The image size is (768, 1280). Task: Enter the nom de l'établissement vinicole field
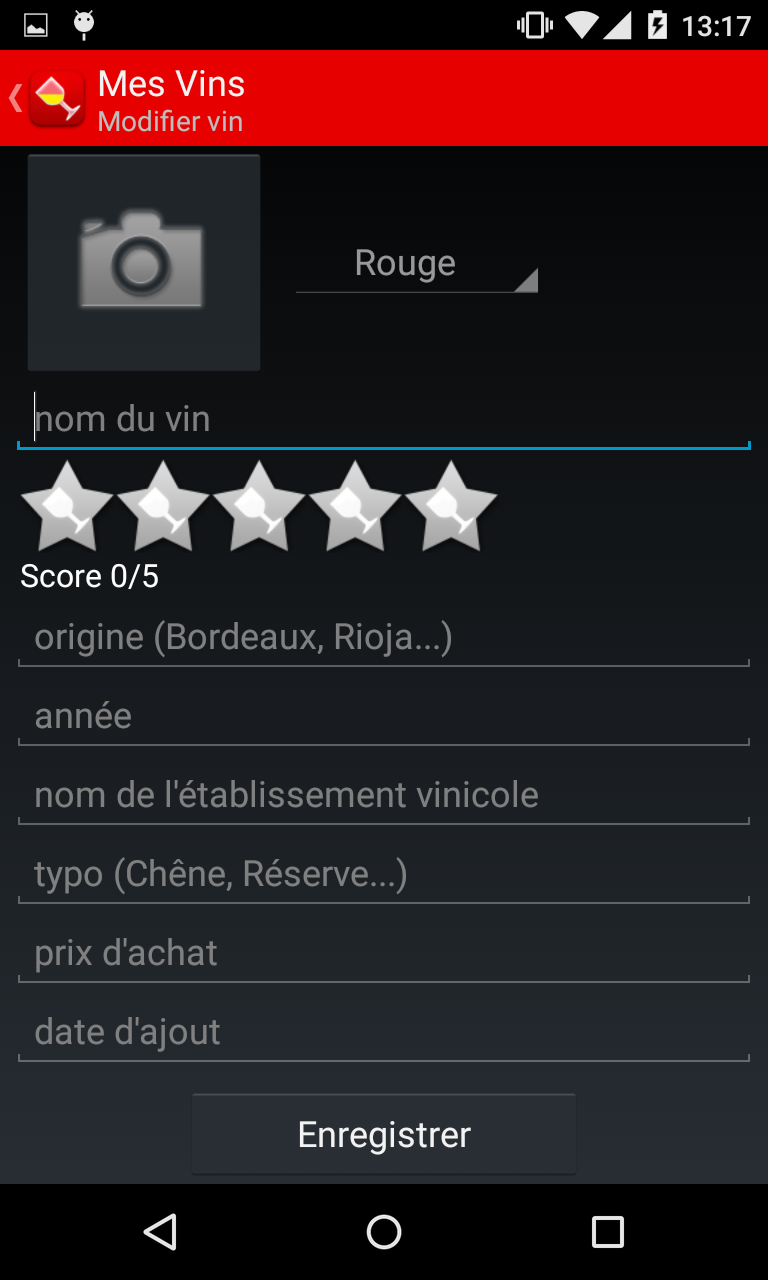click(x=384, y=796)
